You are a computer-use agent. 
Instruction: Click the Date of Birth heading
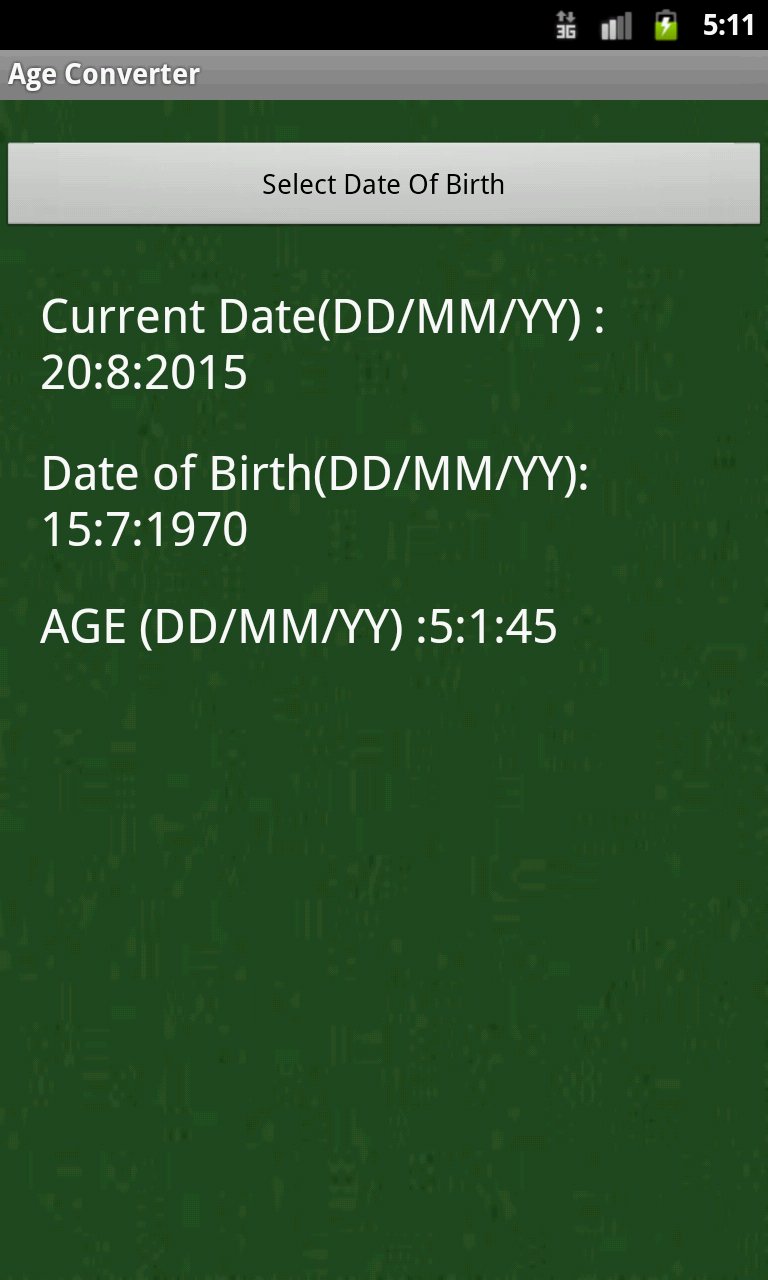[x=318, y=472]
